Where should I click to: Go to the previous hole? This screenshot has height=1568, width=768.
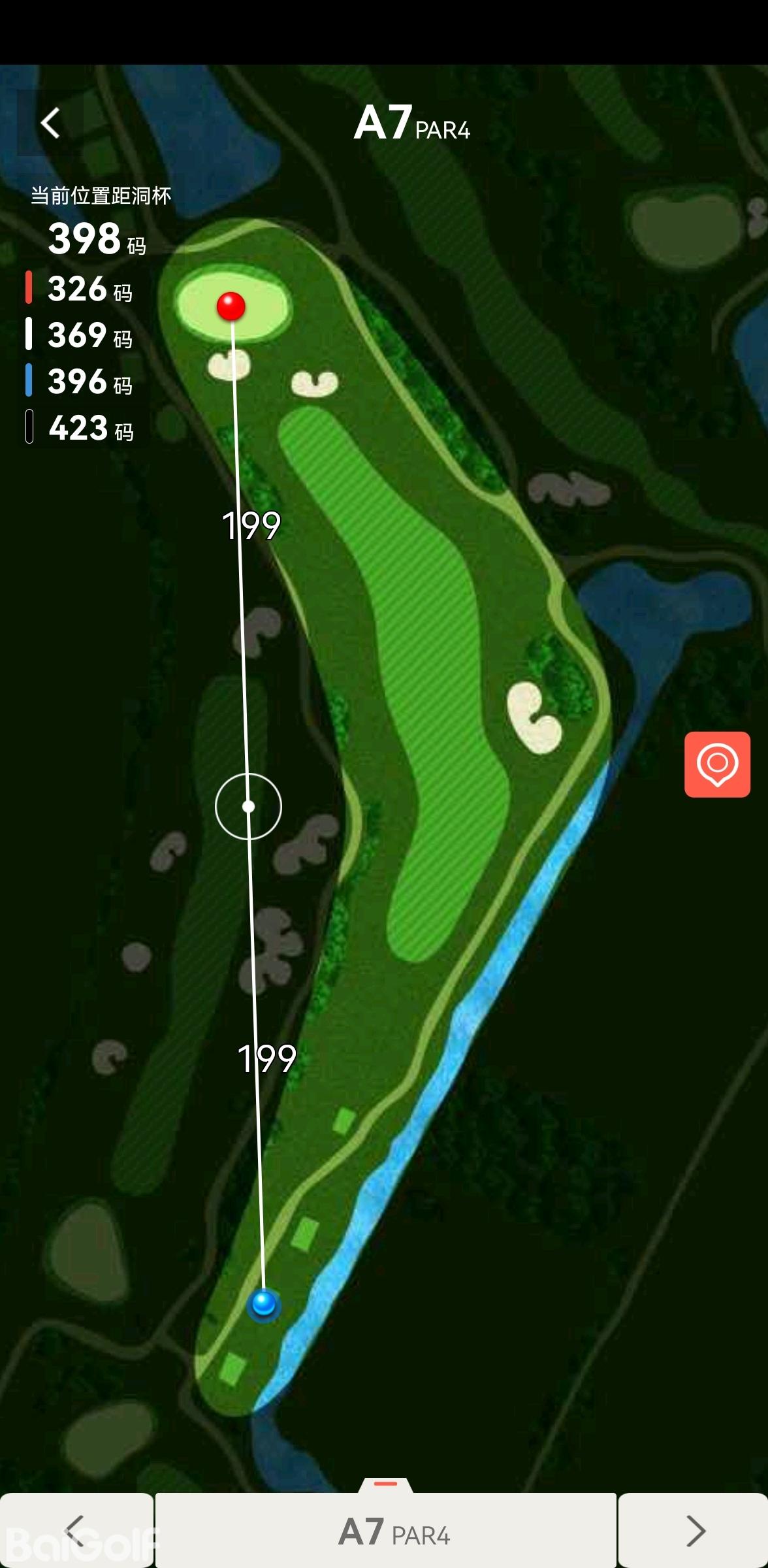pos(76,1530)
